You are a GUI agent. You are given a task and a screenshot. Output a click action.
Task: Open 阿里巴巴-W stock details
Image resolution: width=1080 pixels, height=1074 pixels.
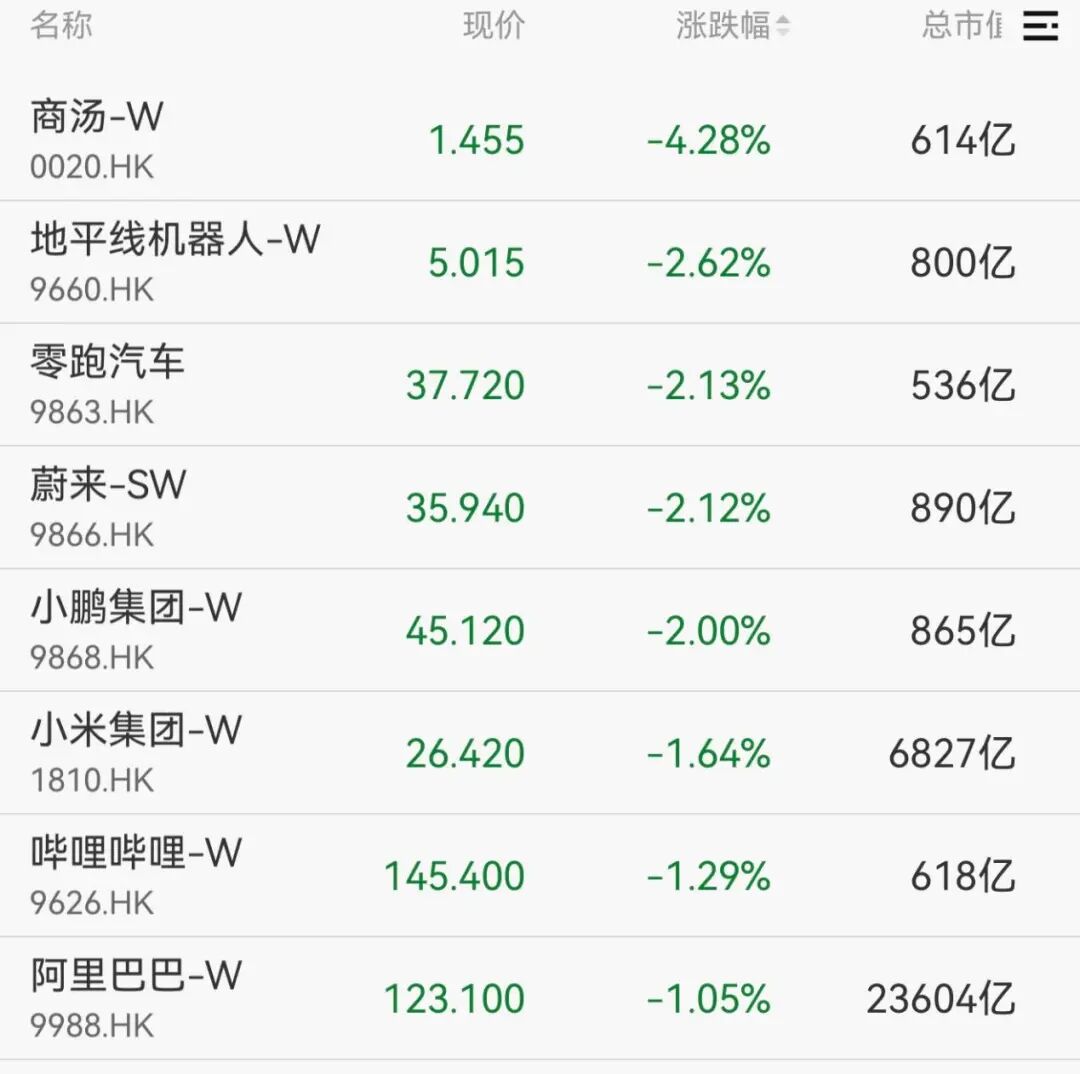[x=540, y=998]
